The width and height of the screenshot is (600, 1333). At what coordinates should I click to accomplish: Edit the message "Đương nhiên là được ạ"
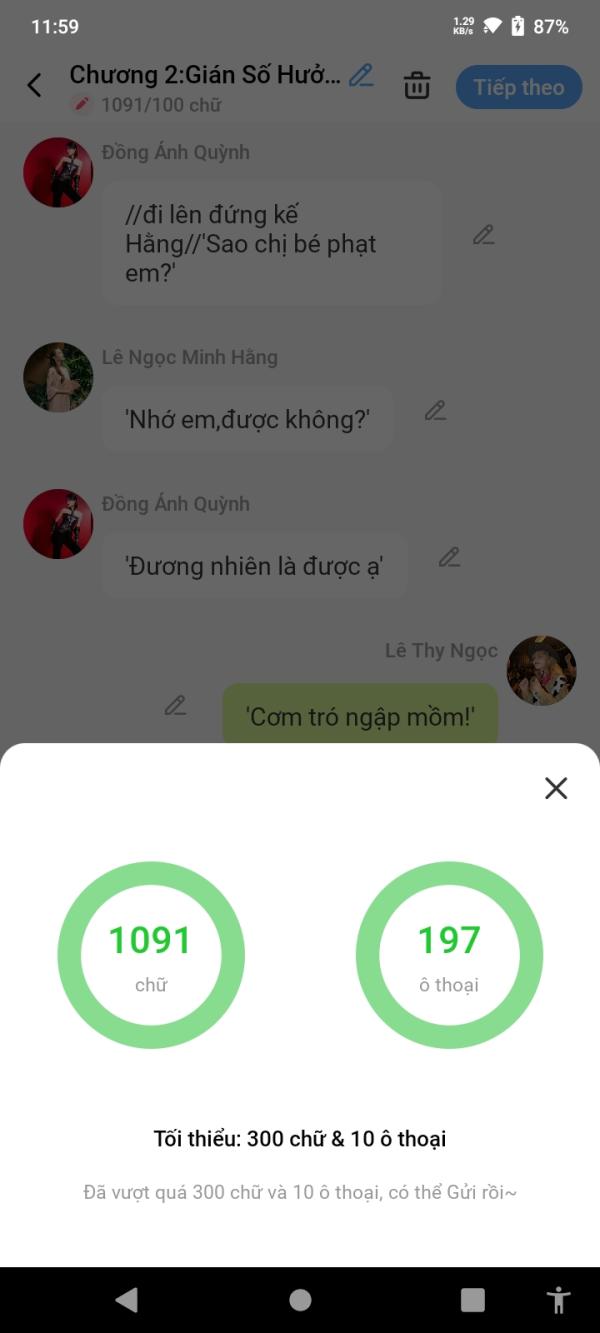tap(450, 557)
